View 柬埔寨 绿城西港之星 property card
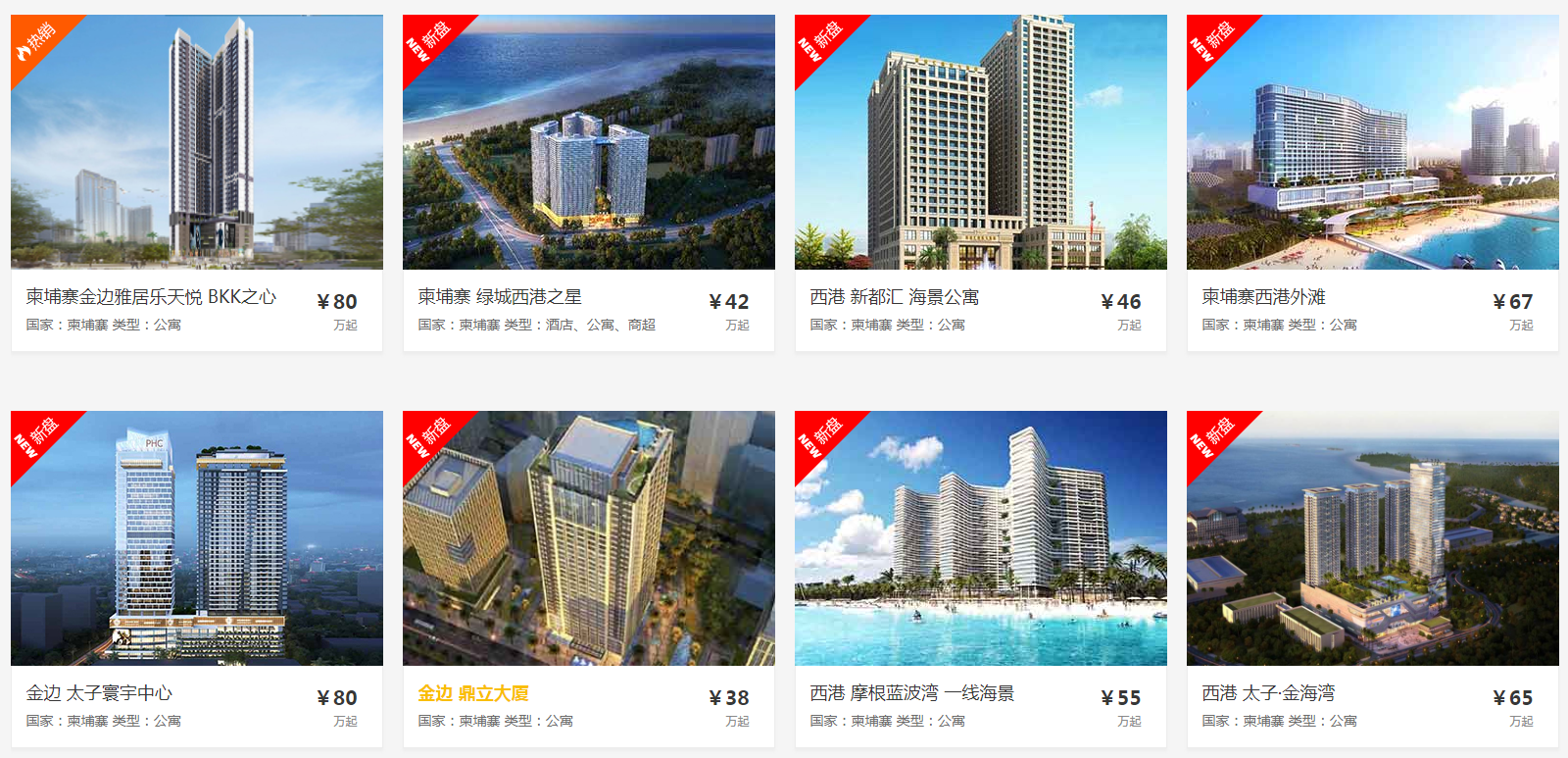The width and height of the screenshot is (1568, 758). tap(500, 297)
